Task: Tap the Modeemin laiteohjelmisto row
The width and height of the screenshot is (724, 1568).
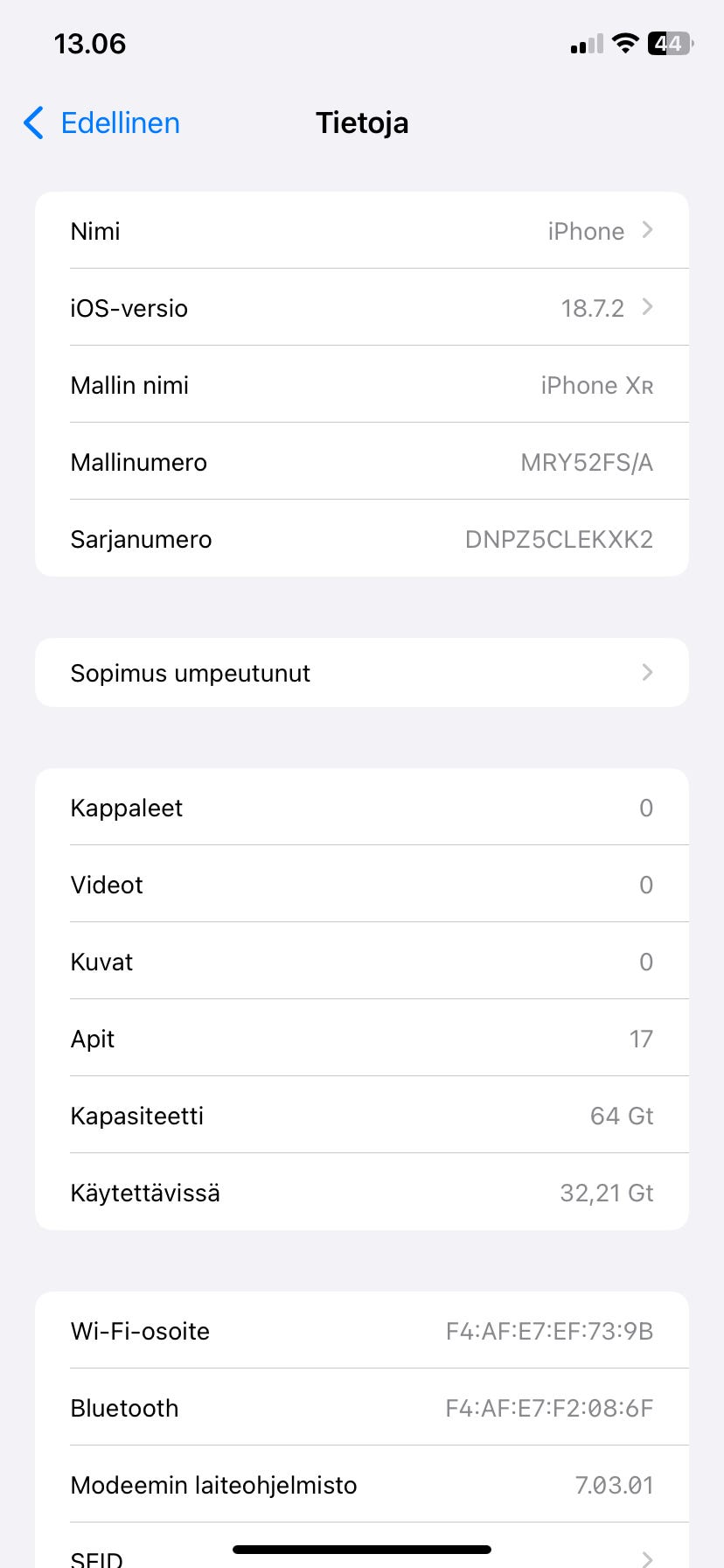Action: [362, 1484]
